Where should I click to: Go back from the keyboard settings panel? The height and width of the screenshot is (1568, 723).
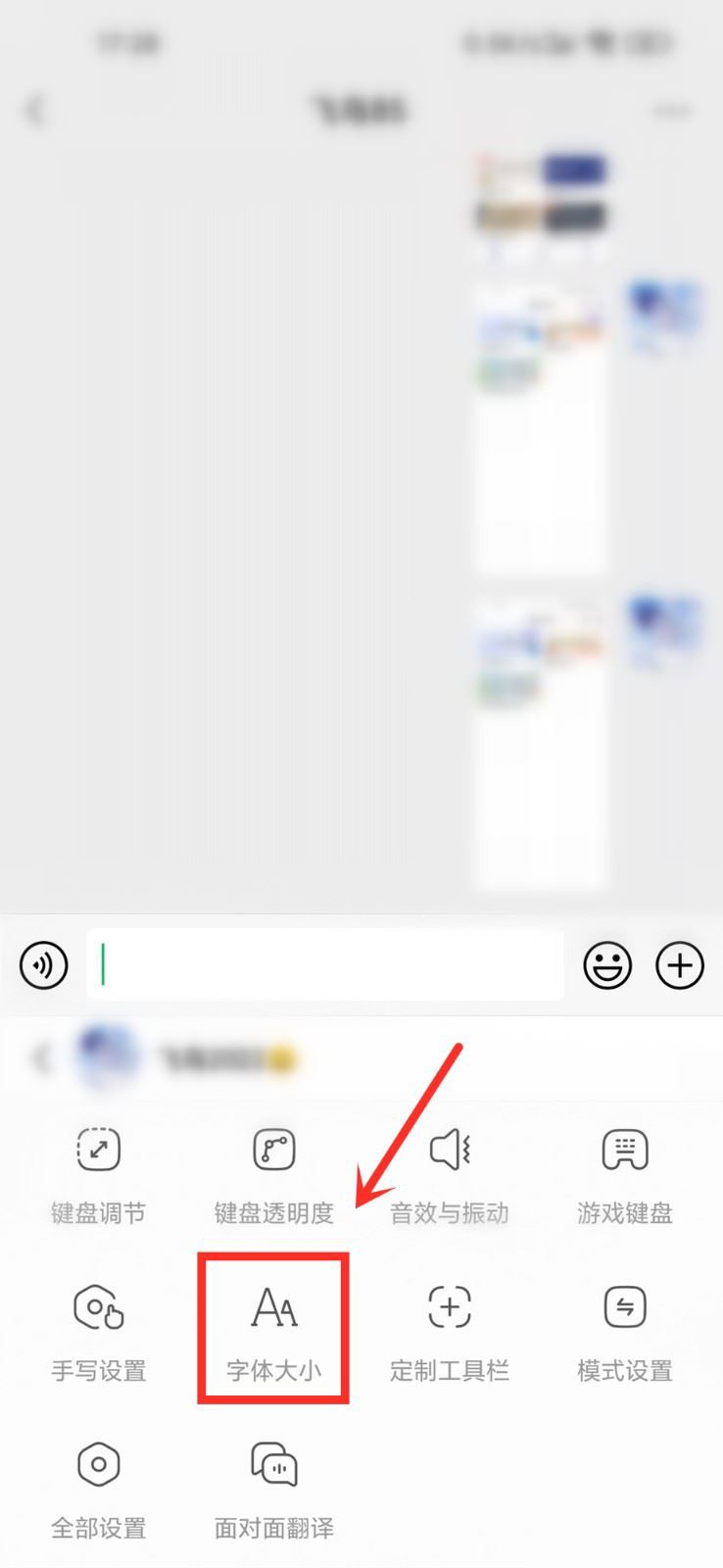(x=41, y=1058)
